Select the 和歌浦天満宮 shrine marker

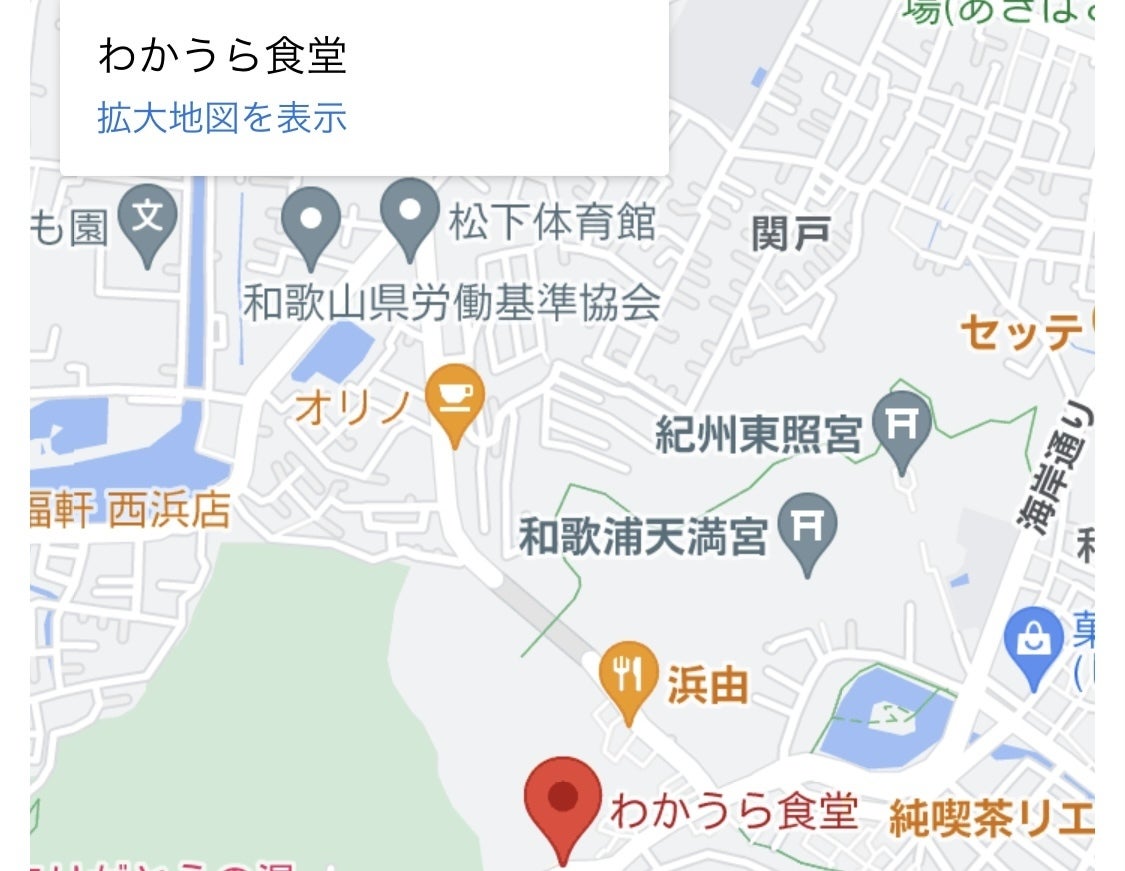807,526
